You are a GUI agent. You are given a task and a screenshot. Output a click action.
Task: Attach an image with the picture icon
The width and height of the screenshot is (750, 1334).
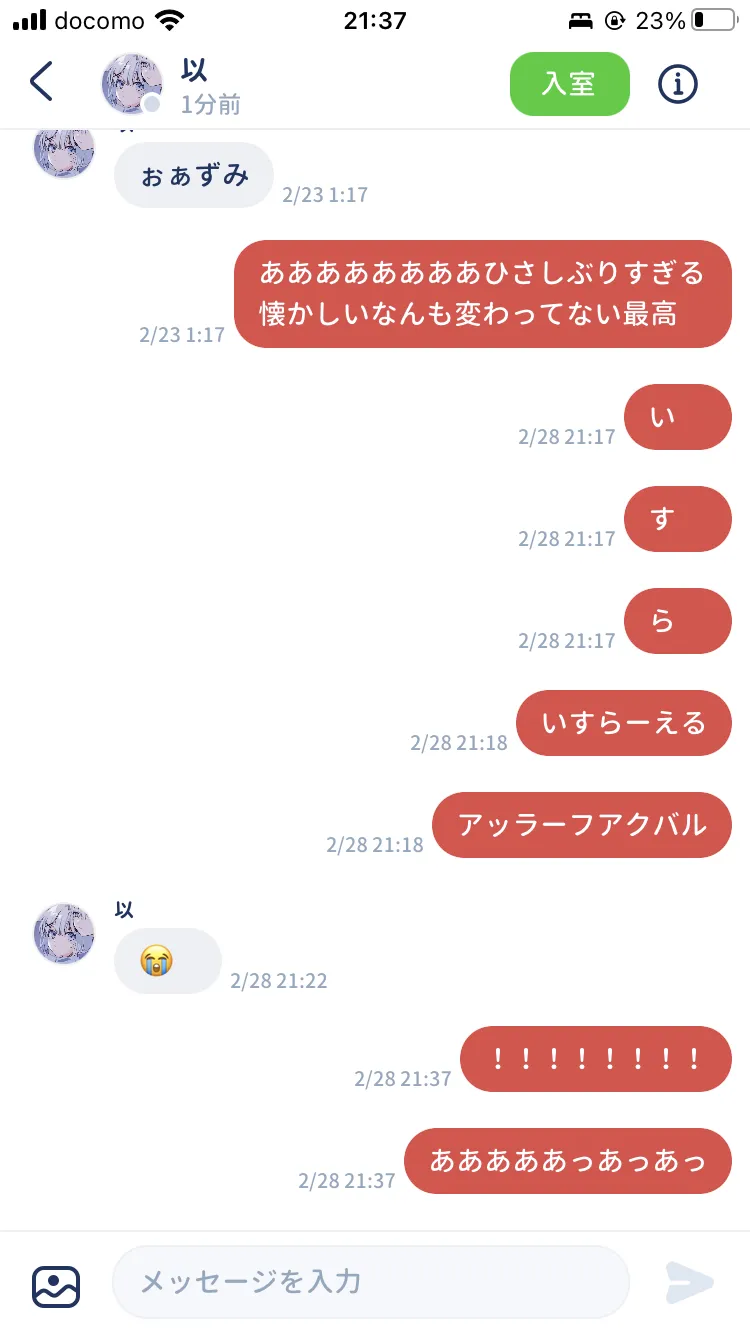click(56, 1286)
